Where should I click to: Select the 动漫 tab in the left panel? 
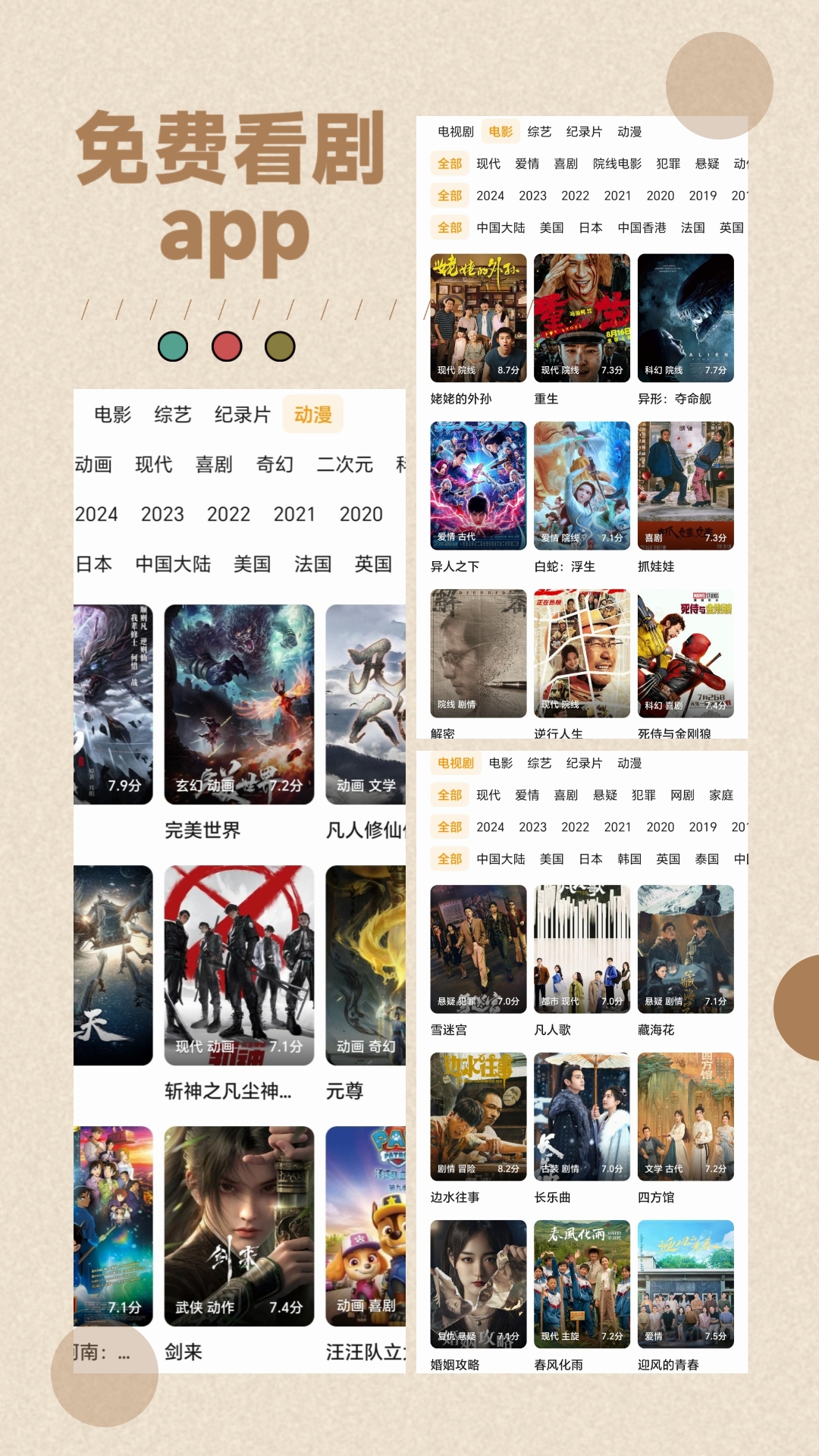312,416
